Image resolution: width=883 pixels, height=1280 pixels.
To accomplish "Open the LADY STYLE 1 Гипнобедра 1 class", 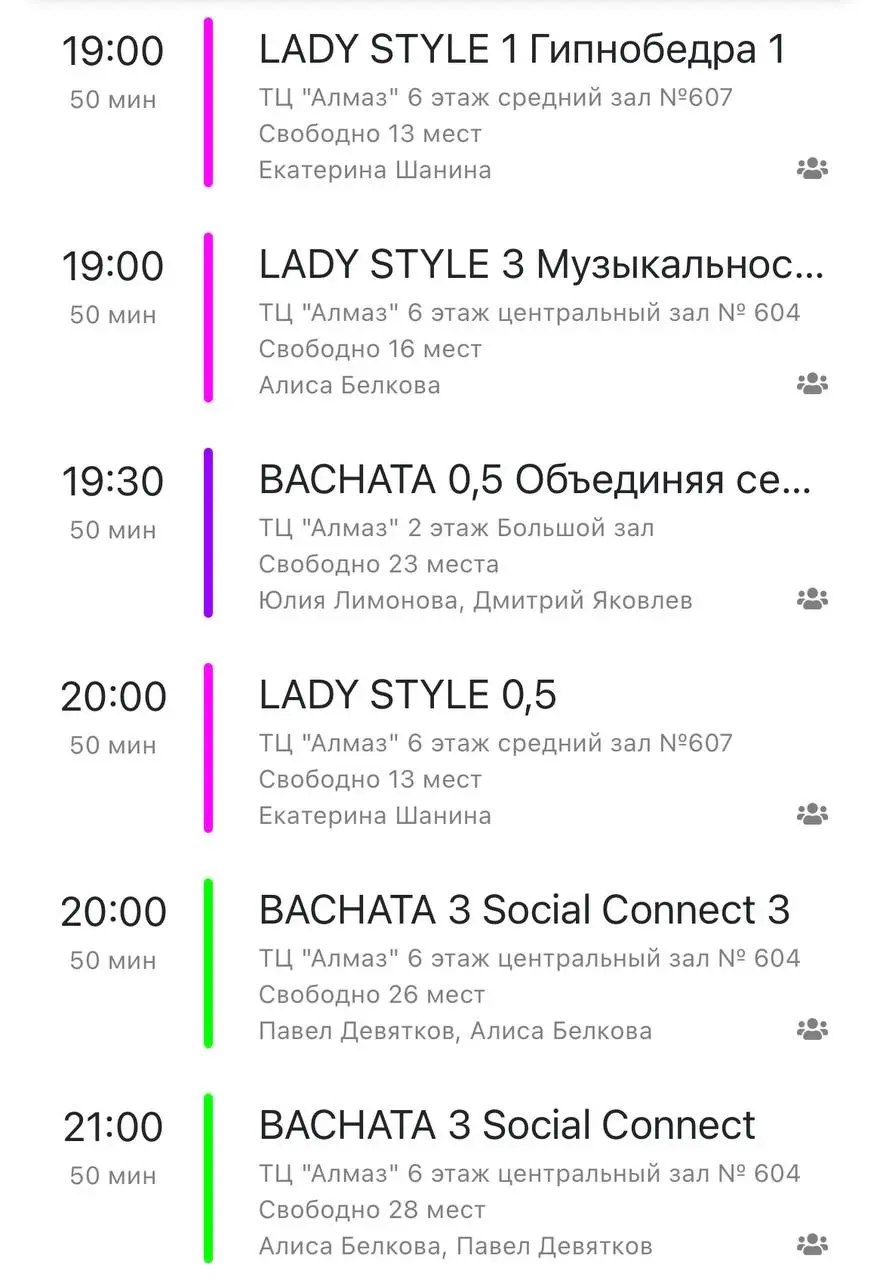I will (x=521, y=47).
